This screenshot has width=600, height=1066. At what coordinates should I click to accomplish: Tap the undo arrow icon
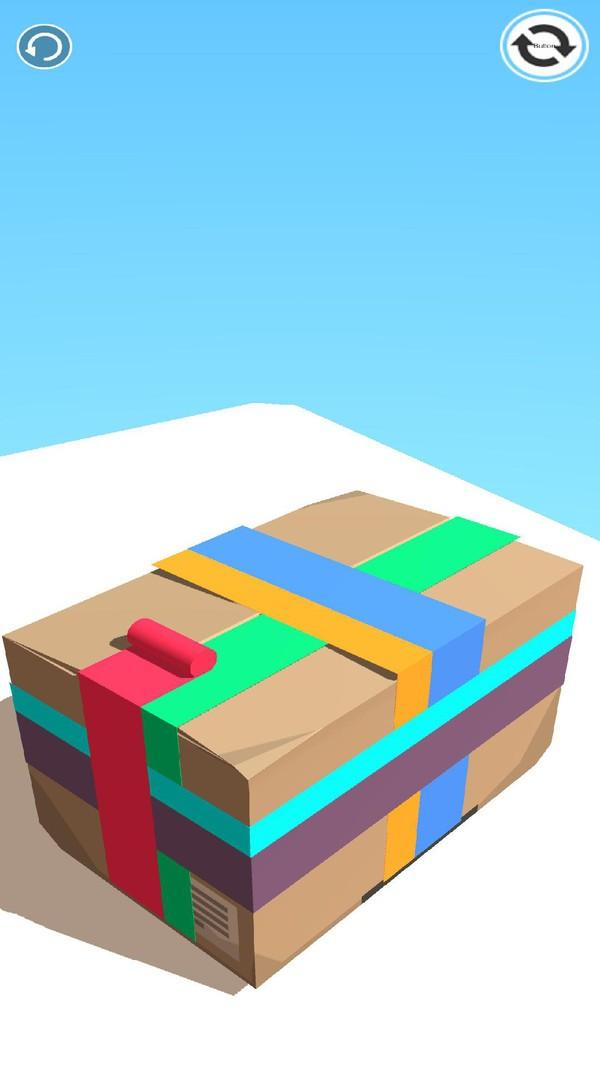coord(44,47)
